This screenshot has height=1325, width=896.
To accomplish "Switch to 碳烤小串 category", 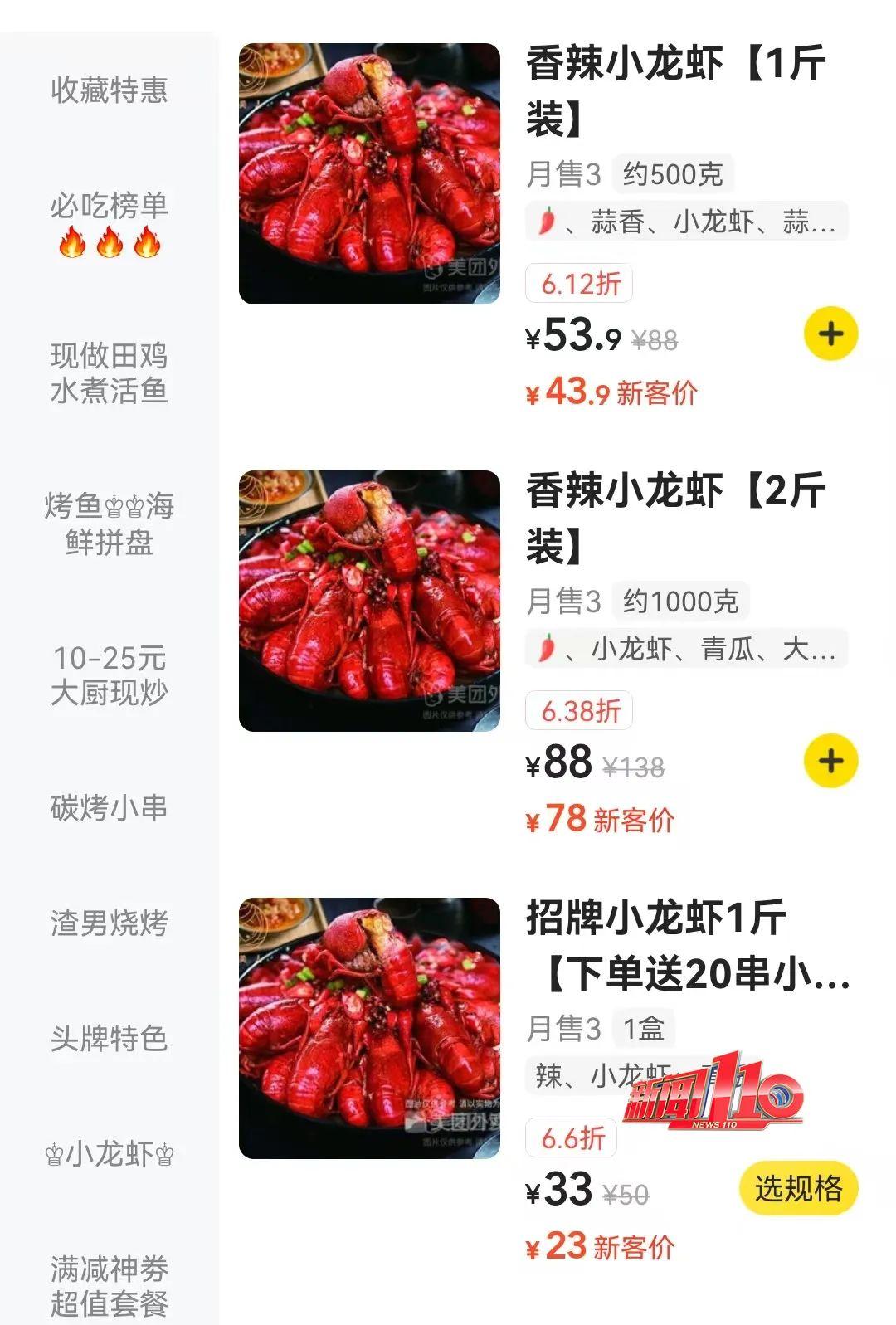I will 109,807.
